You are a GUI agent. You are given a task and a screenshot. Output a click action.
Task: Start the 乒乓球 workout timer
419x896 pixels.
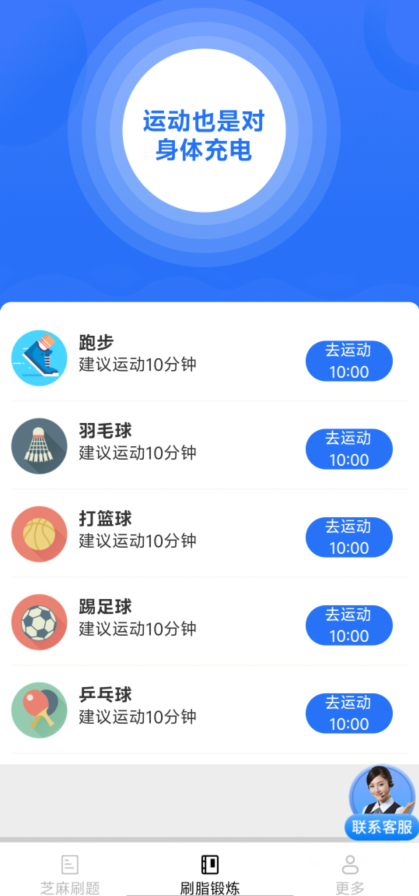pyautogui.click(x=349, y=713)
